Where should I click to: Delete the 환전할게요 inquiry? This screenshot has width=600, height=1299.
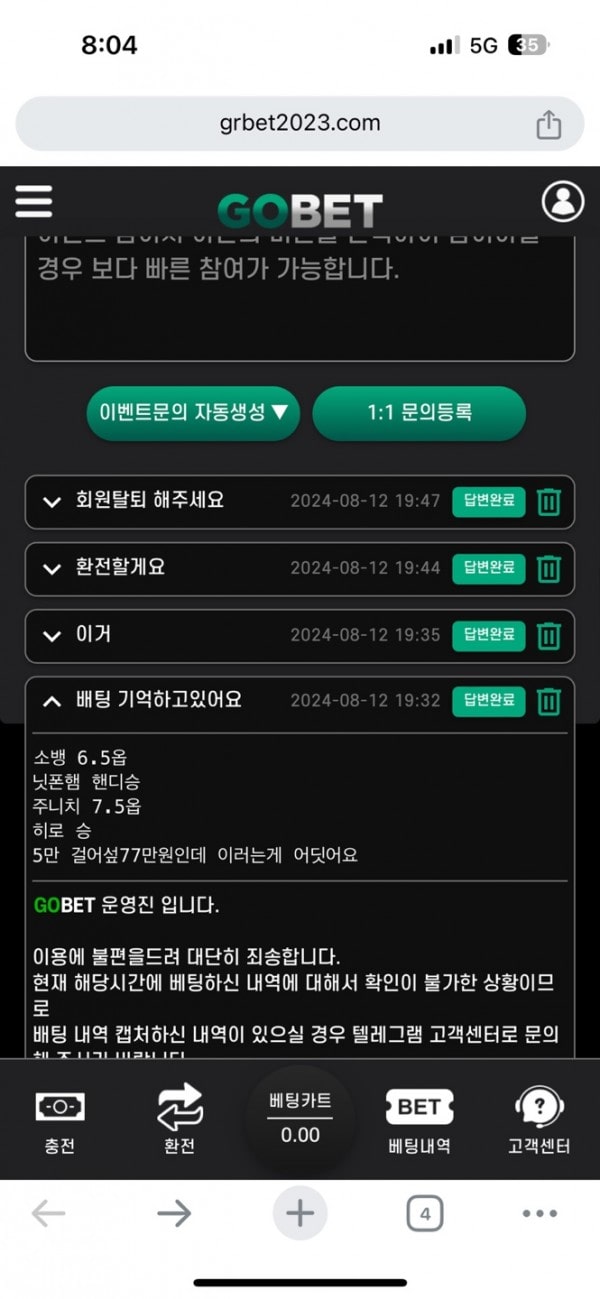tap(548, 569)
